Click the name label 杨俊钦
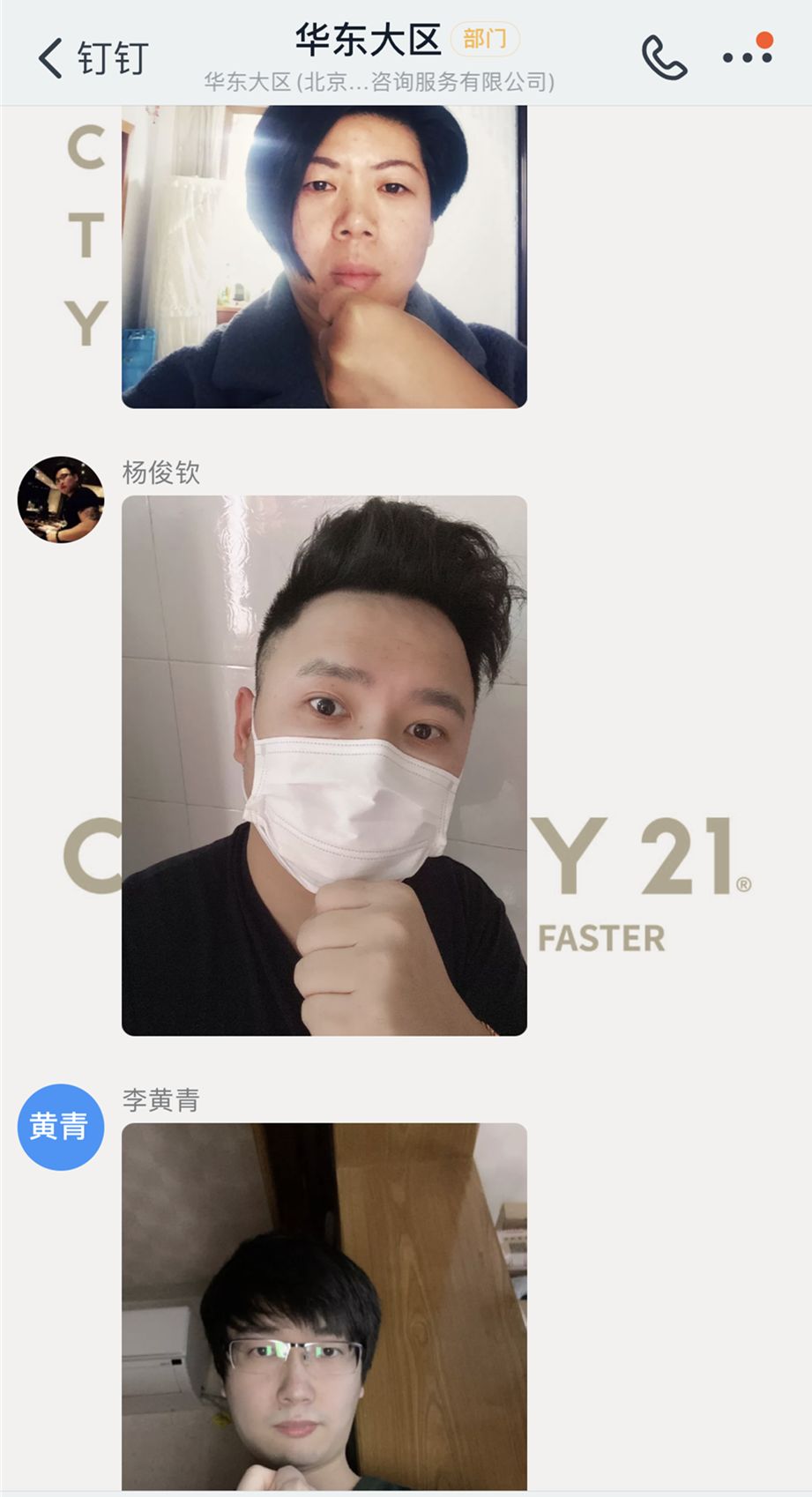 (160, 473)
